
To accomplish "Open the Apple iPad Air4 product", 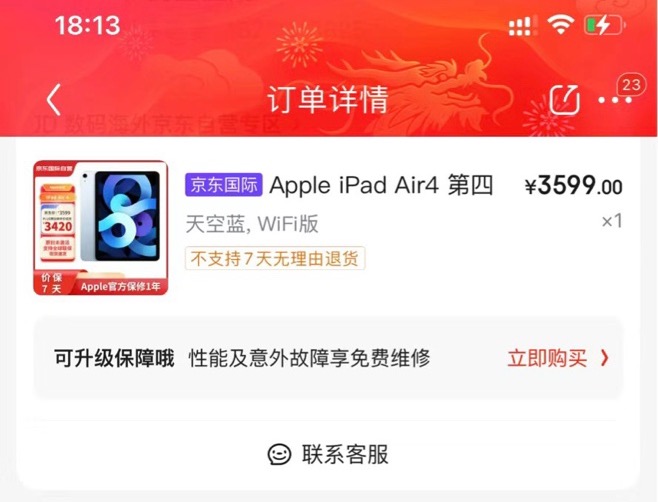I will tap(381, 186).
